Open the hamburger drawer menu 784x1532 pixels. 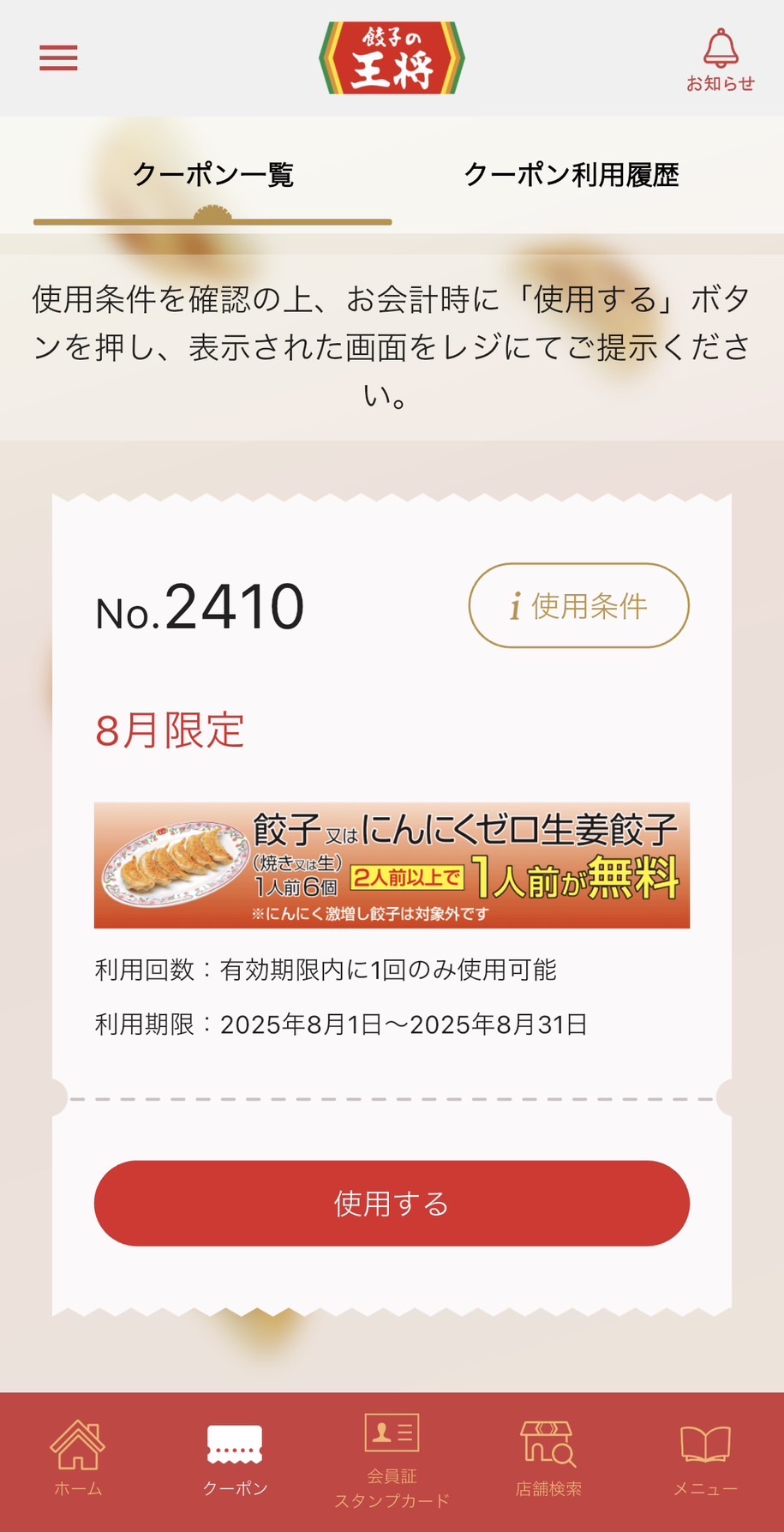[58, 58]
